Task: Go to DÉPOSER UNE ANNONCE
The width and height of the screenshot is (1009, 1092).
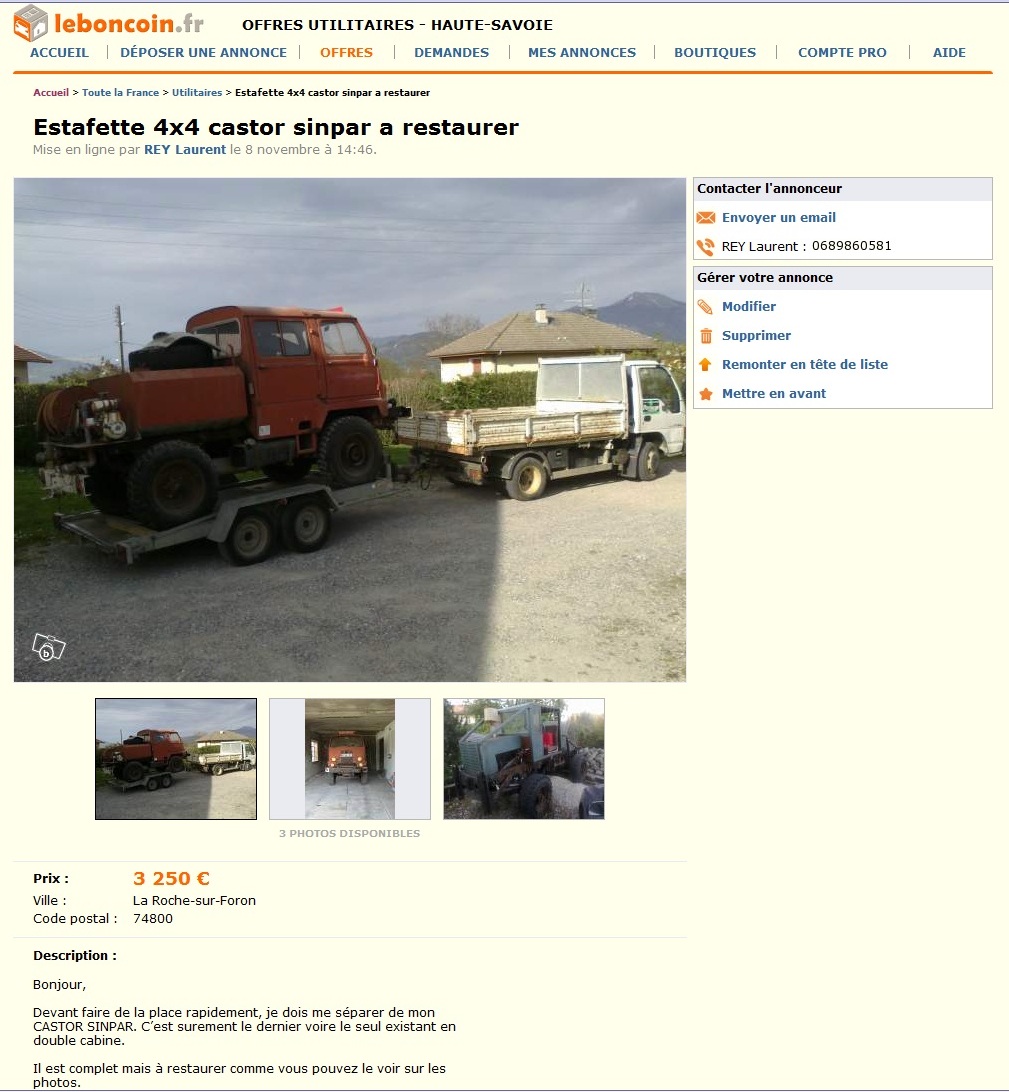Action: click(203, 52)
